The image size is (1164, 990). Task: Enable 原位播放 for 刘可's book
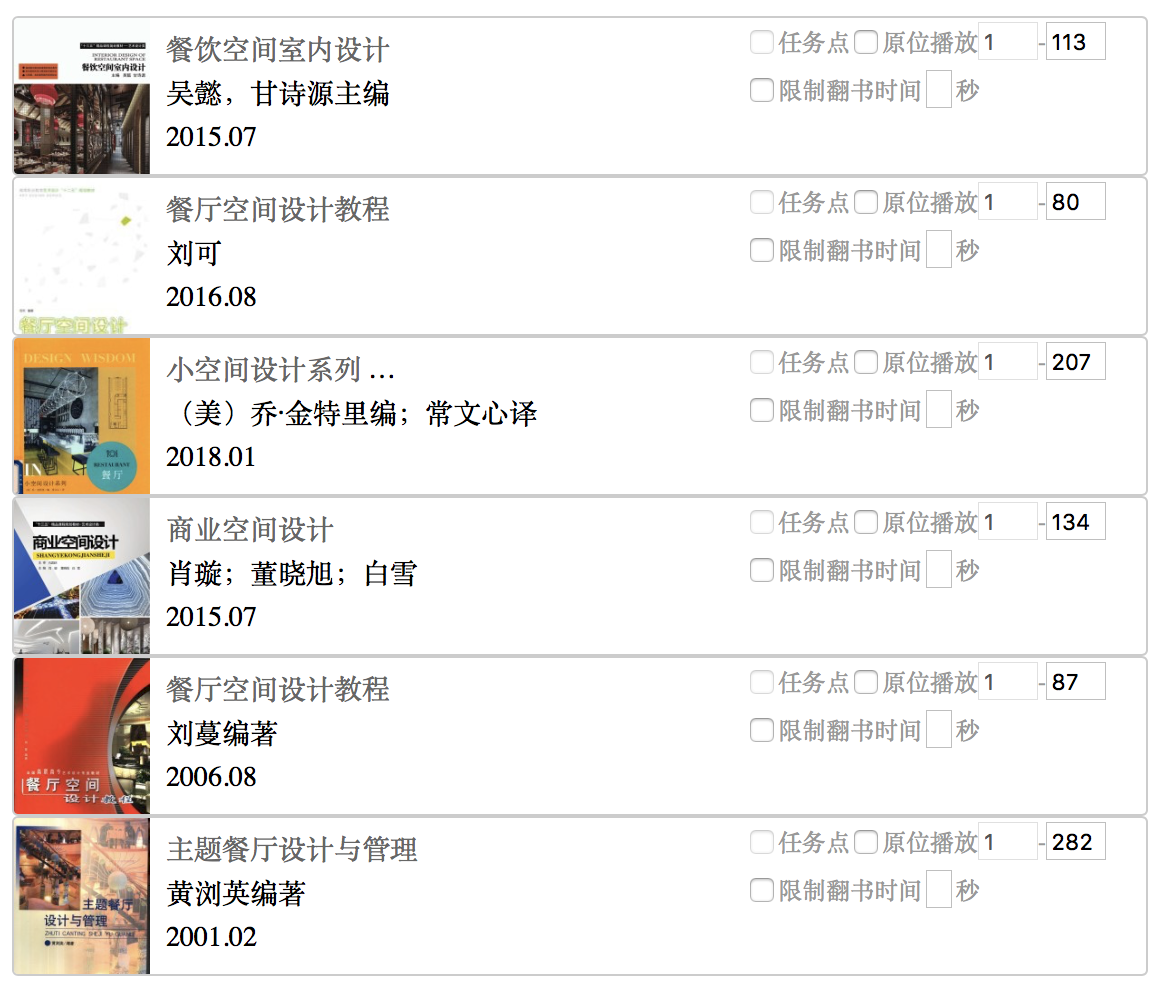(866, 202)
